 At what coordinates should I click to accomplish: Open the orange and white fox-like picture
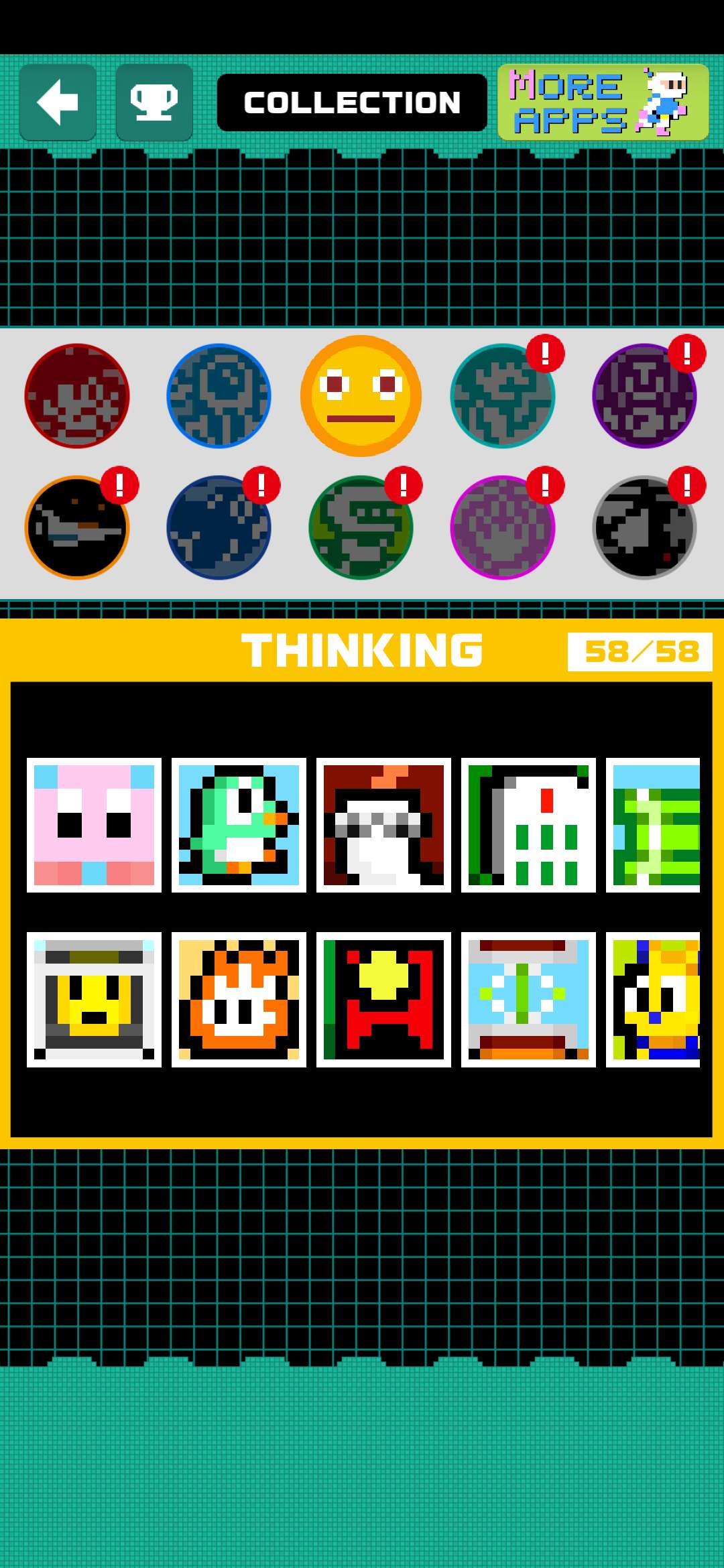[239, 999]
